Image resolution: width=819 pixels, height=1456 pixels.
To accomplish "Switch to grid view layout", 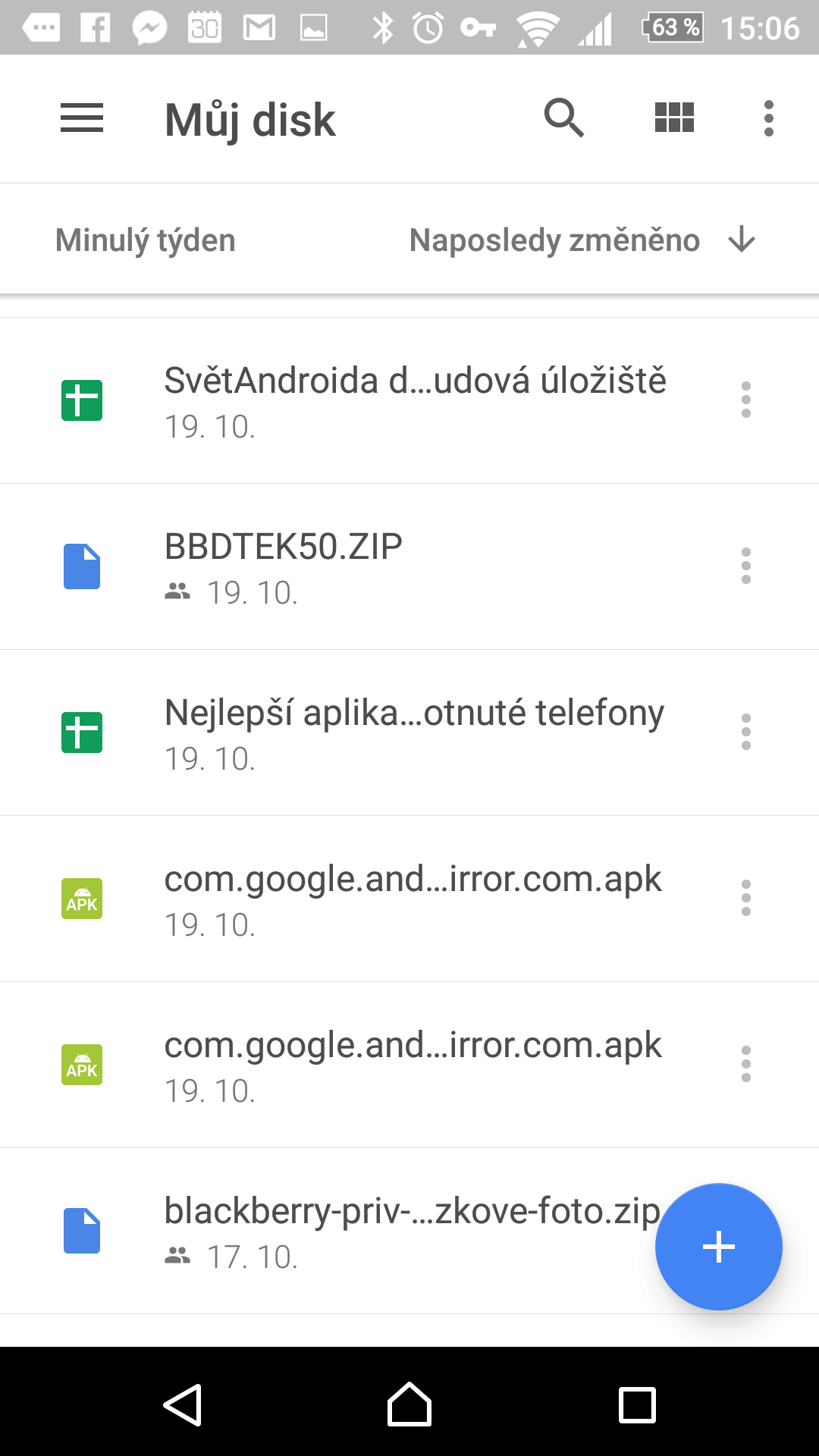I will click(x=674, y=118).
